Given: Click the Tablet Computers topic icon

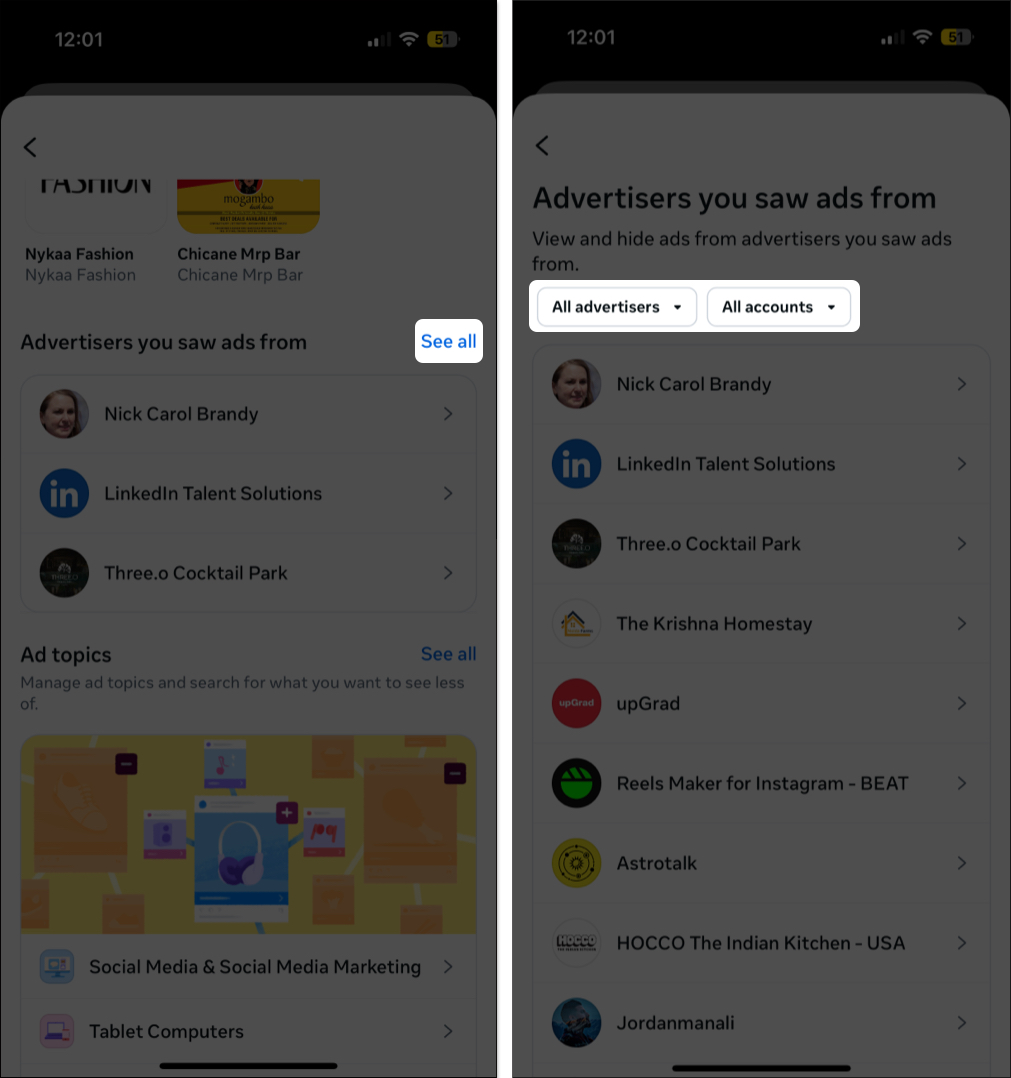Looking at the screenshot, I should (x=57, y=1031).
